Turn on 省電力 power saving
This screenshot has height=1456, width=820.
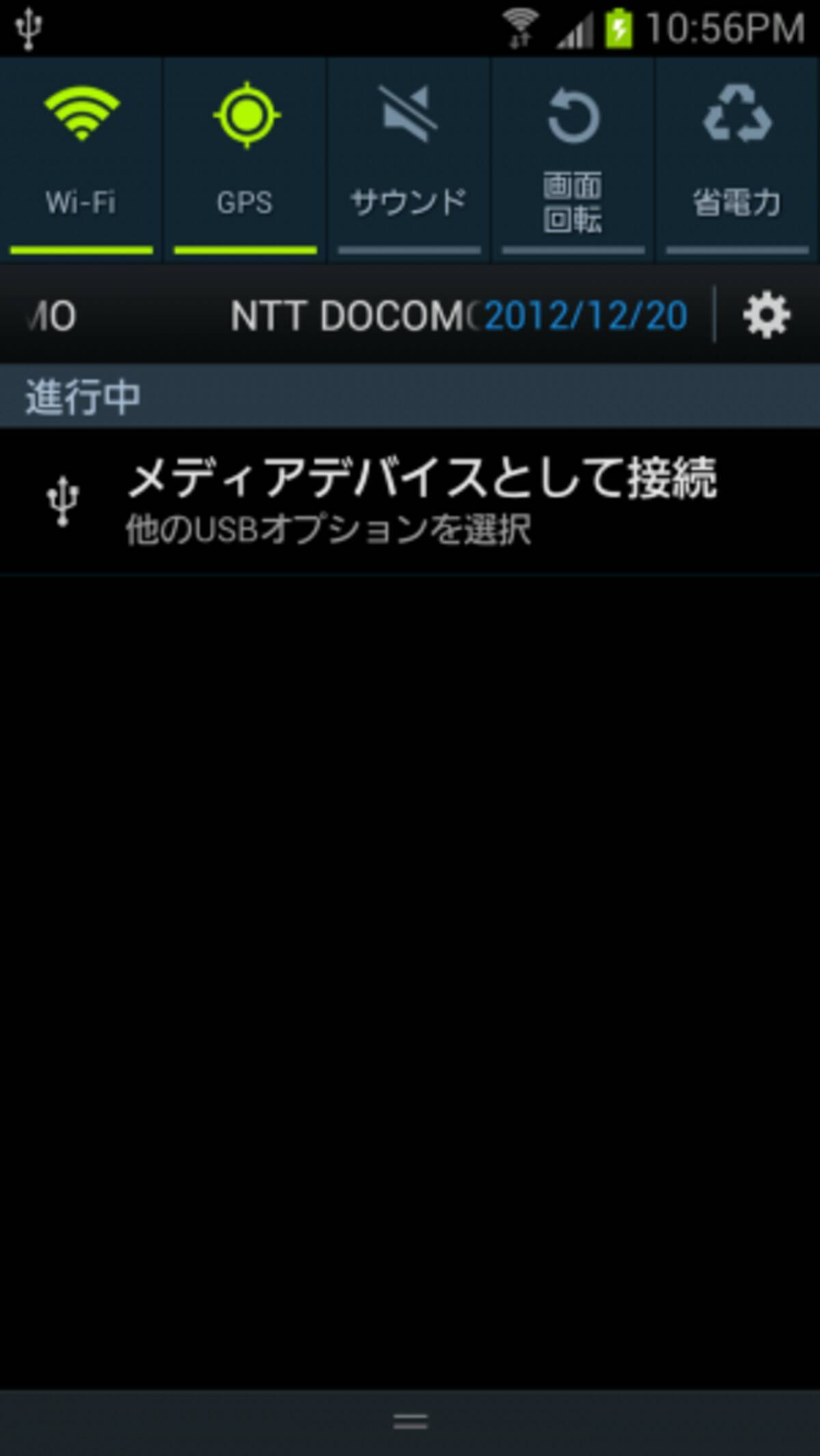737,158
